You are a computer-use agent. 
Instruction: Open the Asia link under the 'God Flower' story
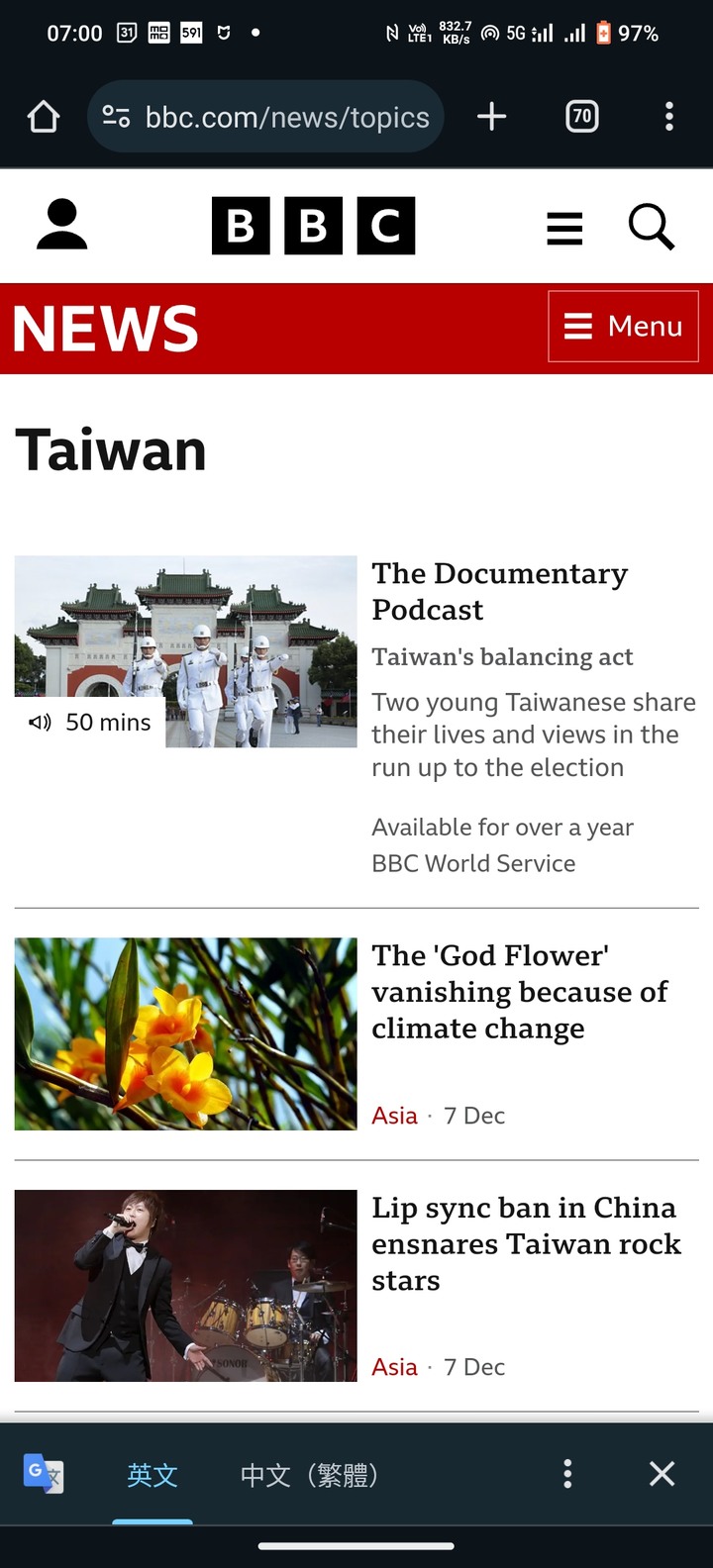(x=394, y=1116)
